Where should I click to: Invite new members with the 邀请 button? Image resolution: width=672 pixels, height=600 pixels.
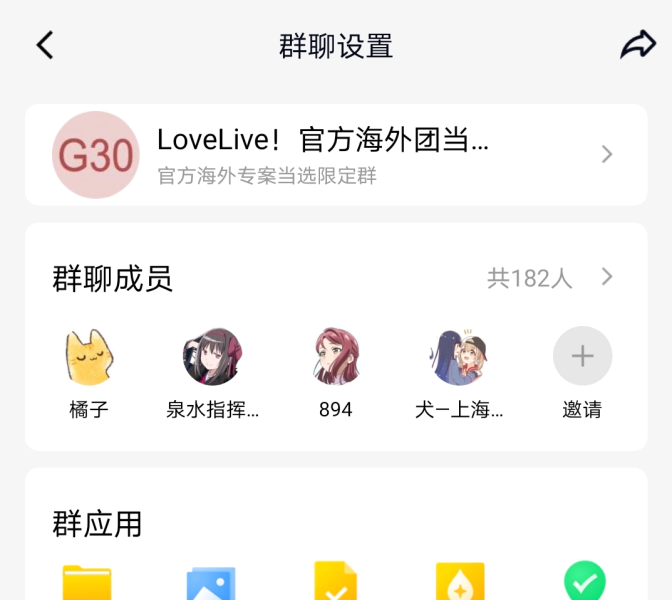point(582,357)
